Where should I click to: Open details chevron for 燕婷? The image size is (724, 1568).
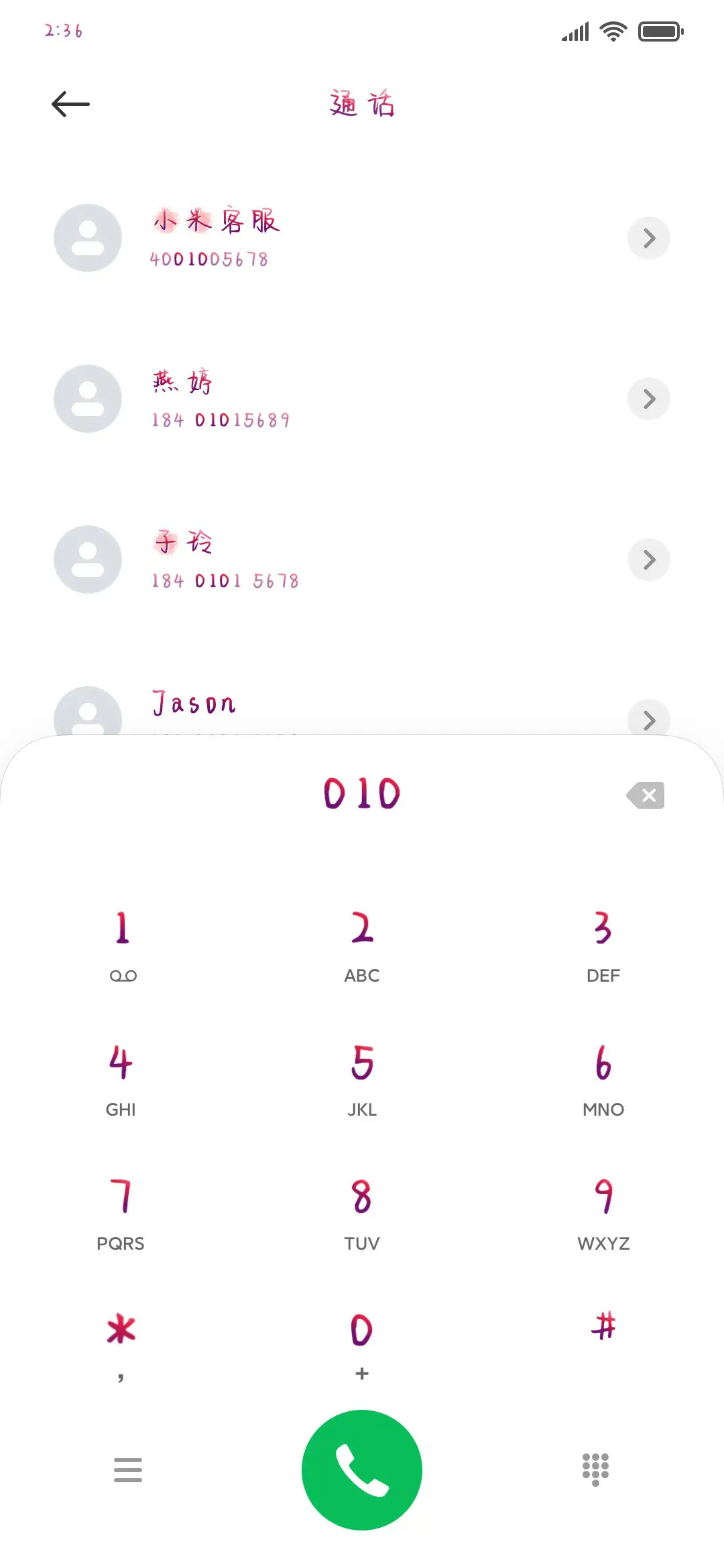click(648, 399)
